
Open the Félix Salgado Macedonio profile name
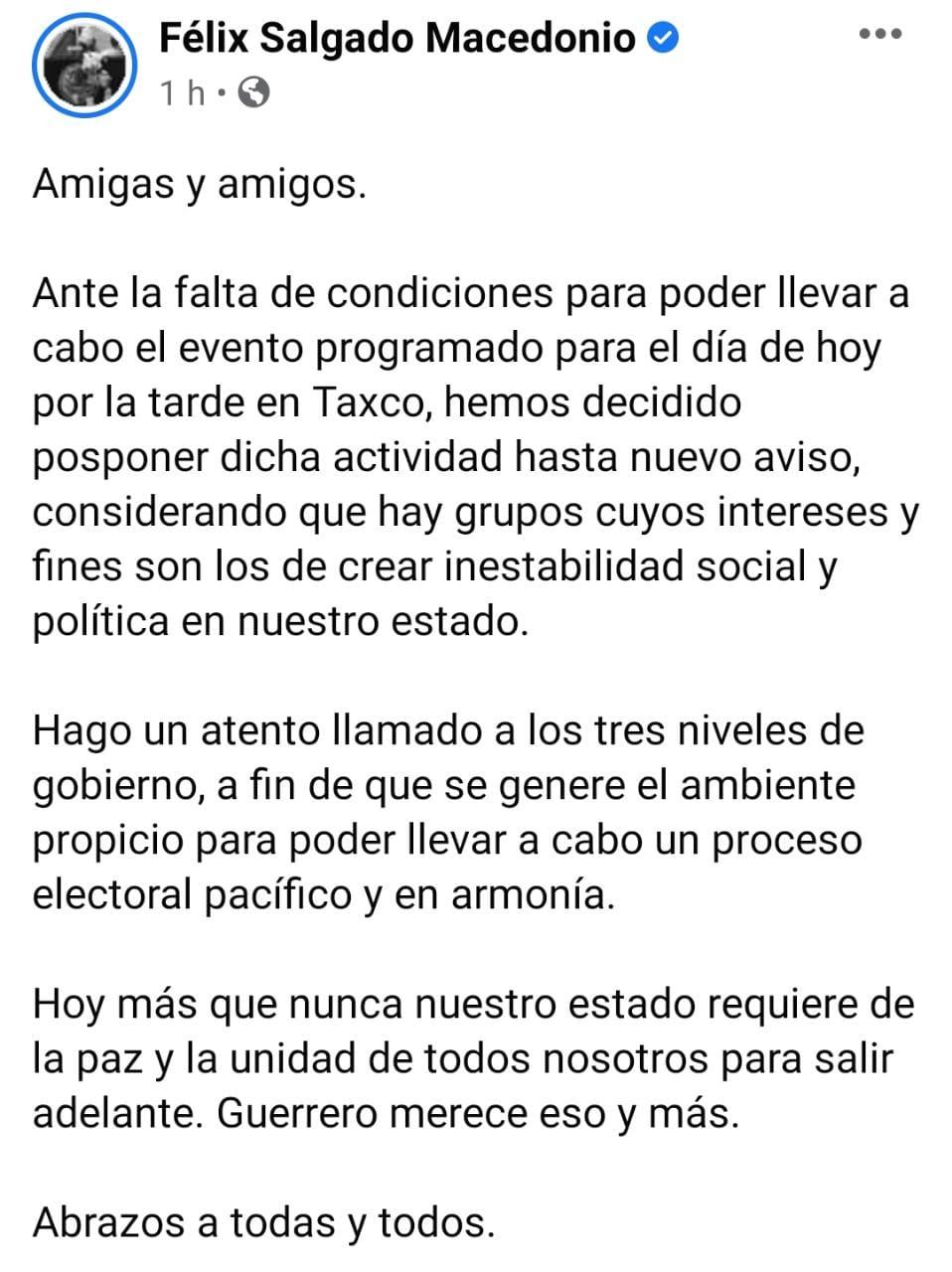click(397, 39)
